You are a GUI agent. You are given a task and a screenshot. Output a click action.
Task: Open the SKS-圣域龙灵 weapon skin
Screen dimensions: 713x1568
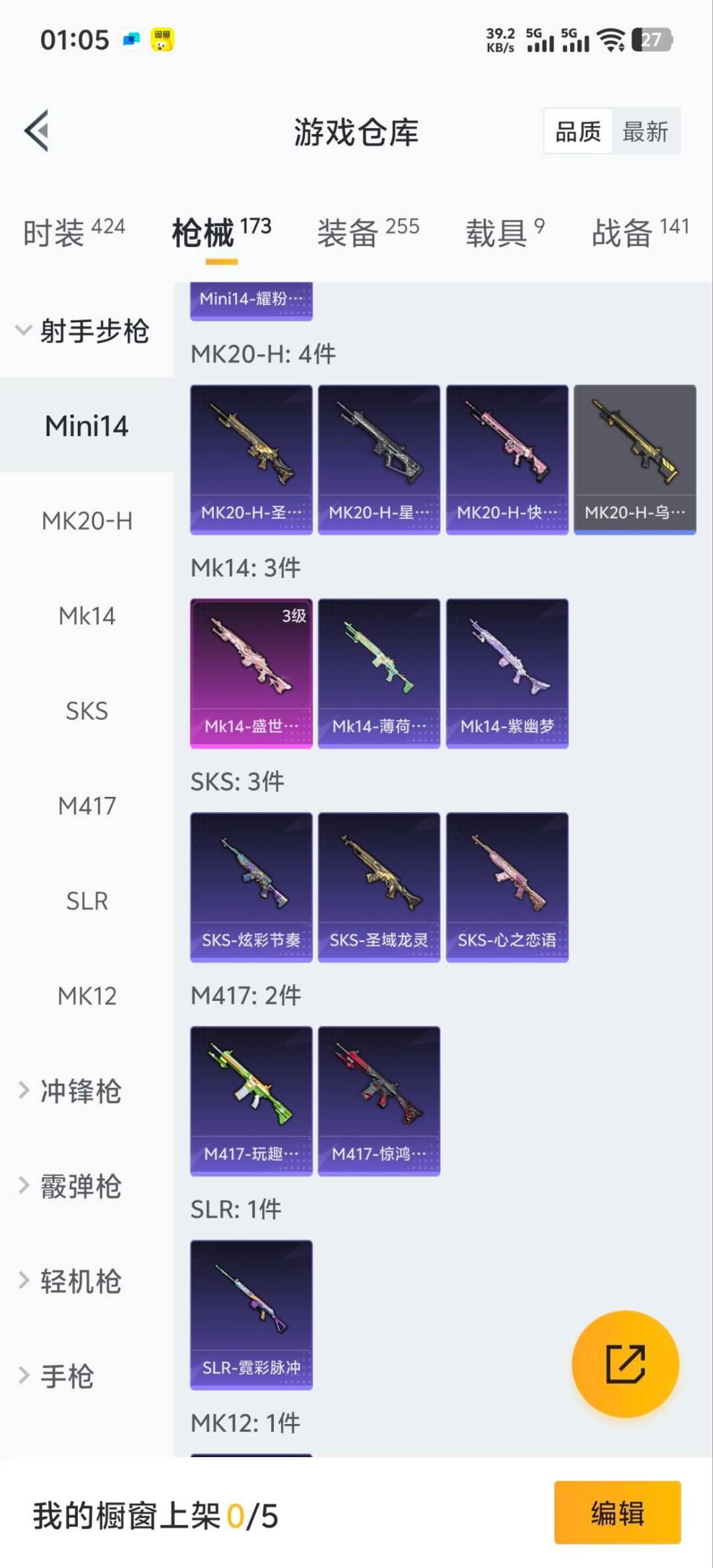pos(380,886)
